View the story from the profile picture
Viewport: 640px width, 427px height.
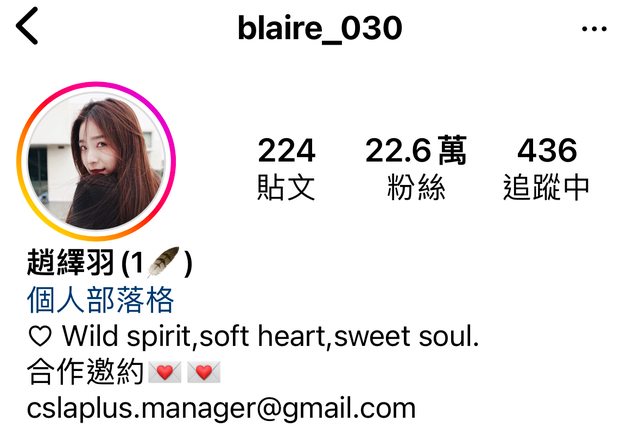[96, 161]
